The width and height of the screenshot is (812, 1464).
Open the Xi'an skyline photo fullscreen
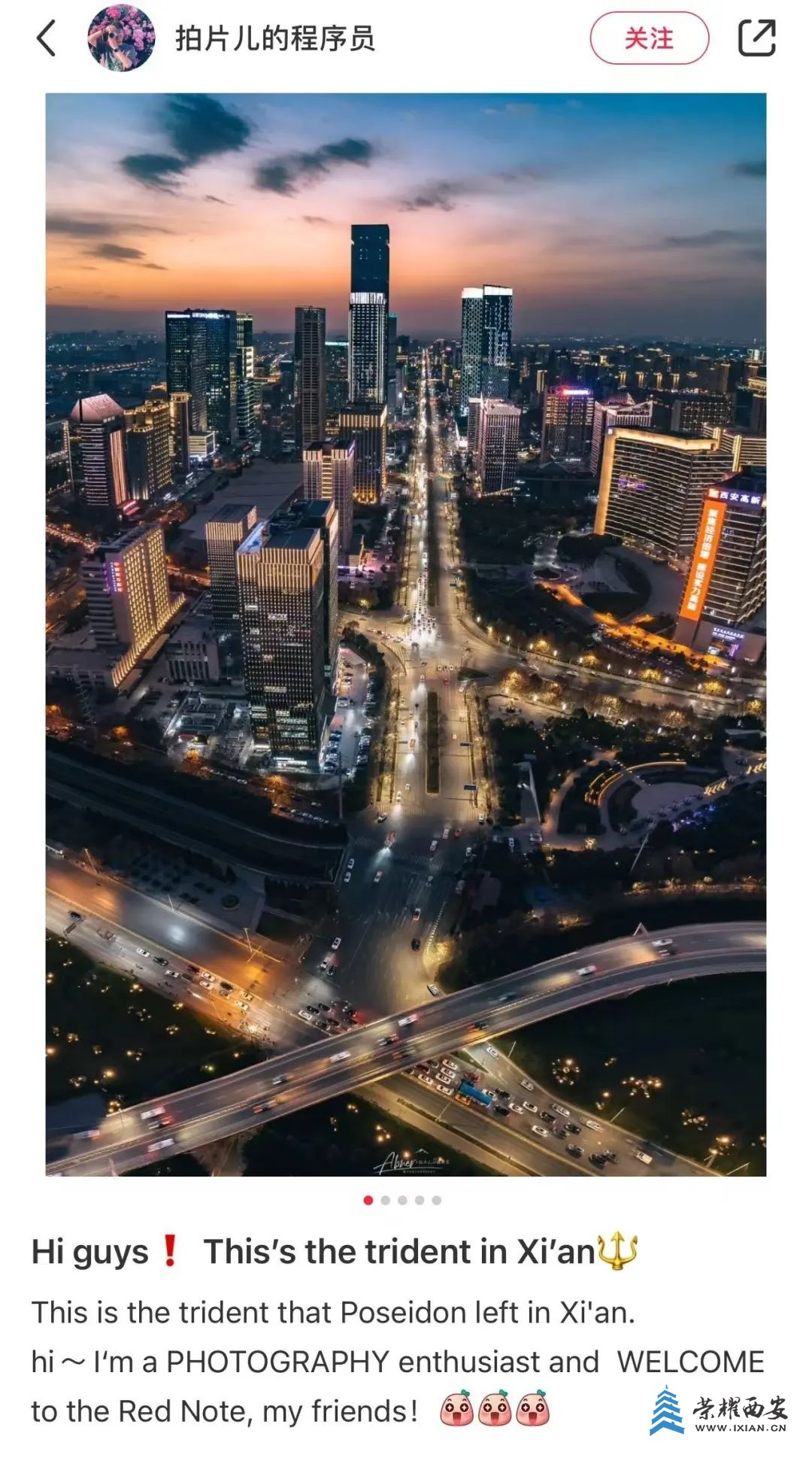click(x=406, y=633)
